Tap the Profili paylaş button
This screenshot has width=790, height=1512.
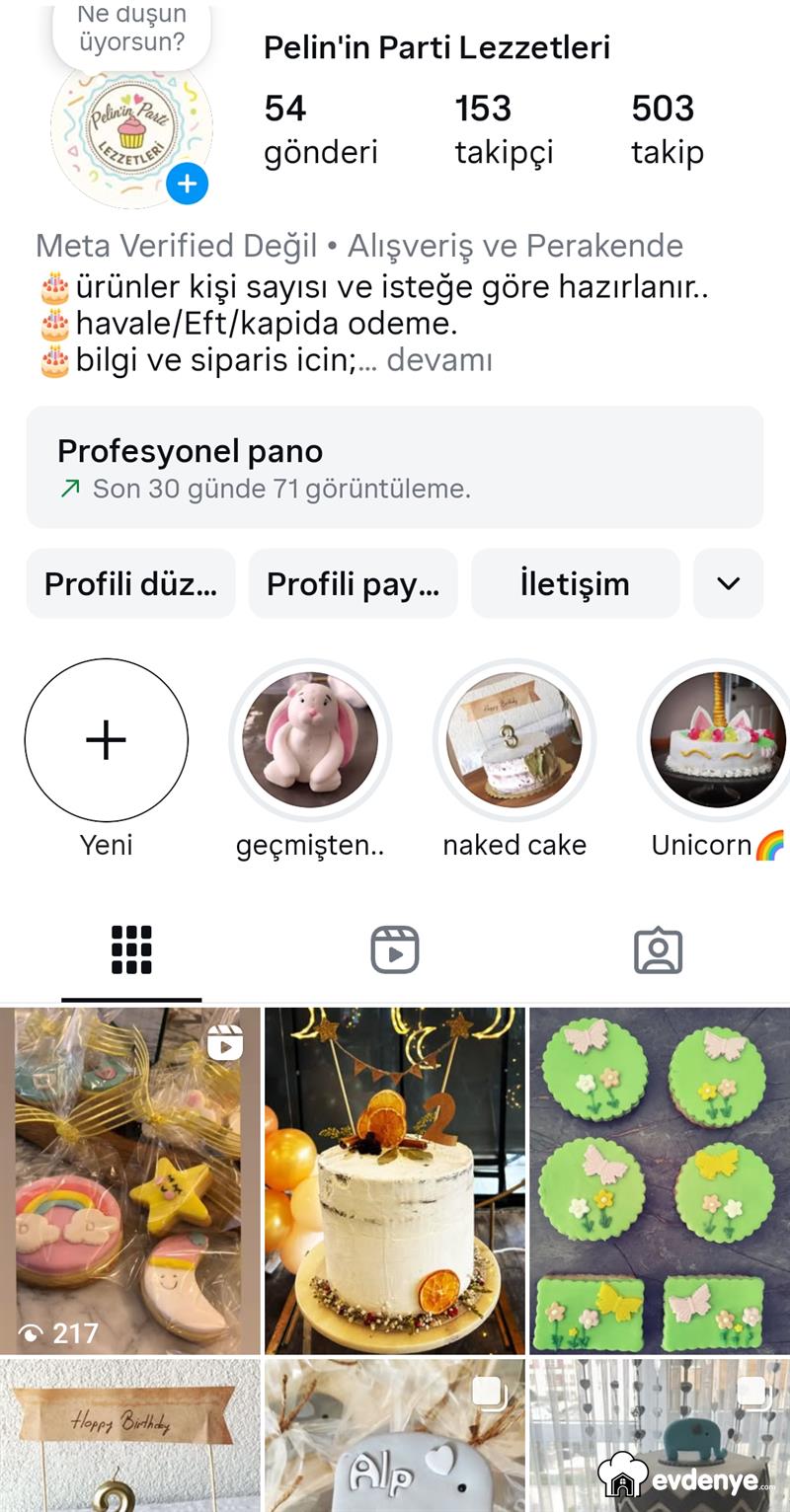[354, 584]
